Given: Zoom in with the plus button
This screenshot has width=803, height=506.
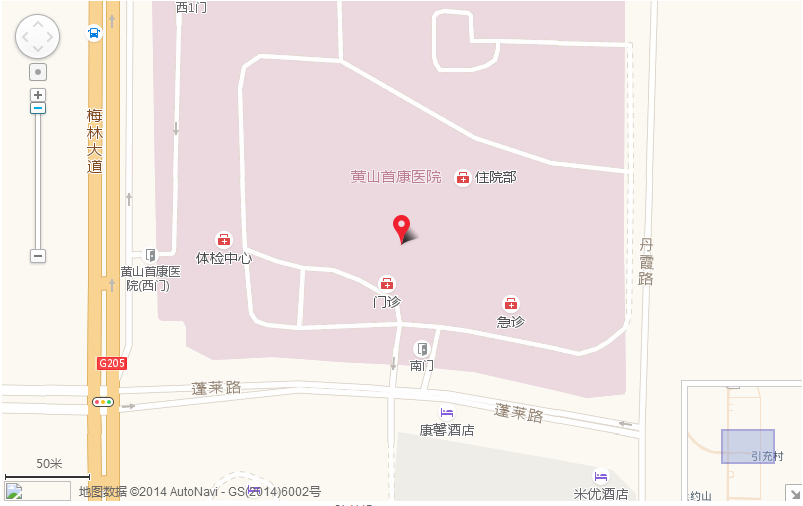Looking at the screenshot, I should pos(38,95).
